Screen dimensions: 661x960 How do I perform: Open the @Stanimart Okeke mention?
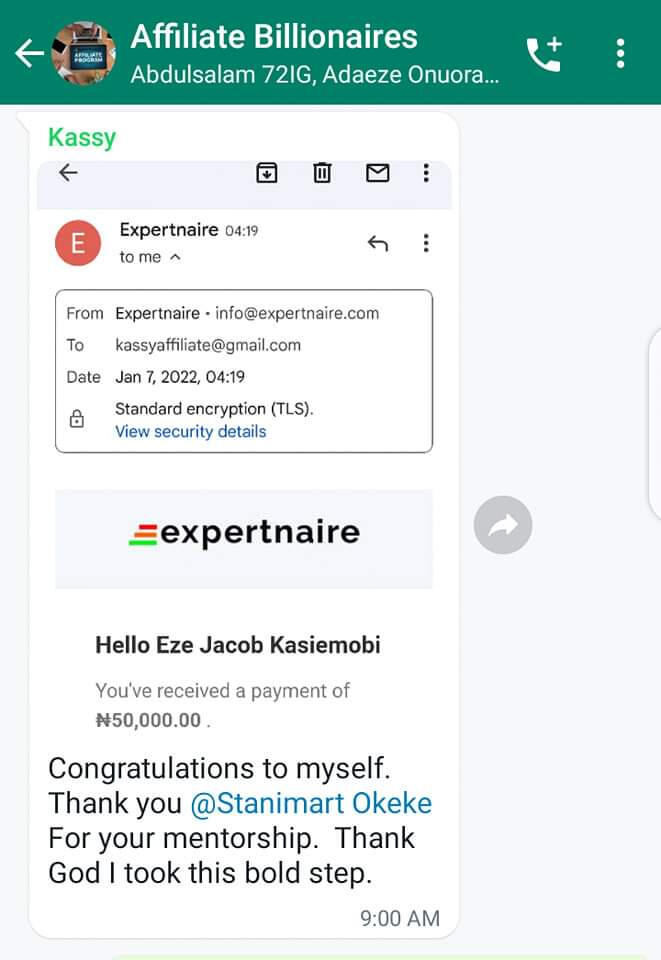pyautogui.click(x=311, y=803)
